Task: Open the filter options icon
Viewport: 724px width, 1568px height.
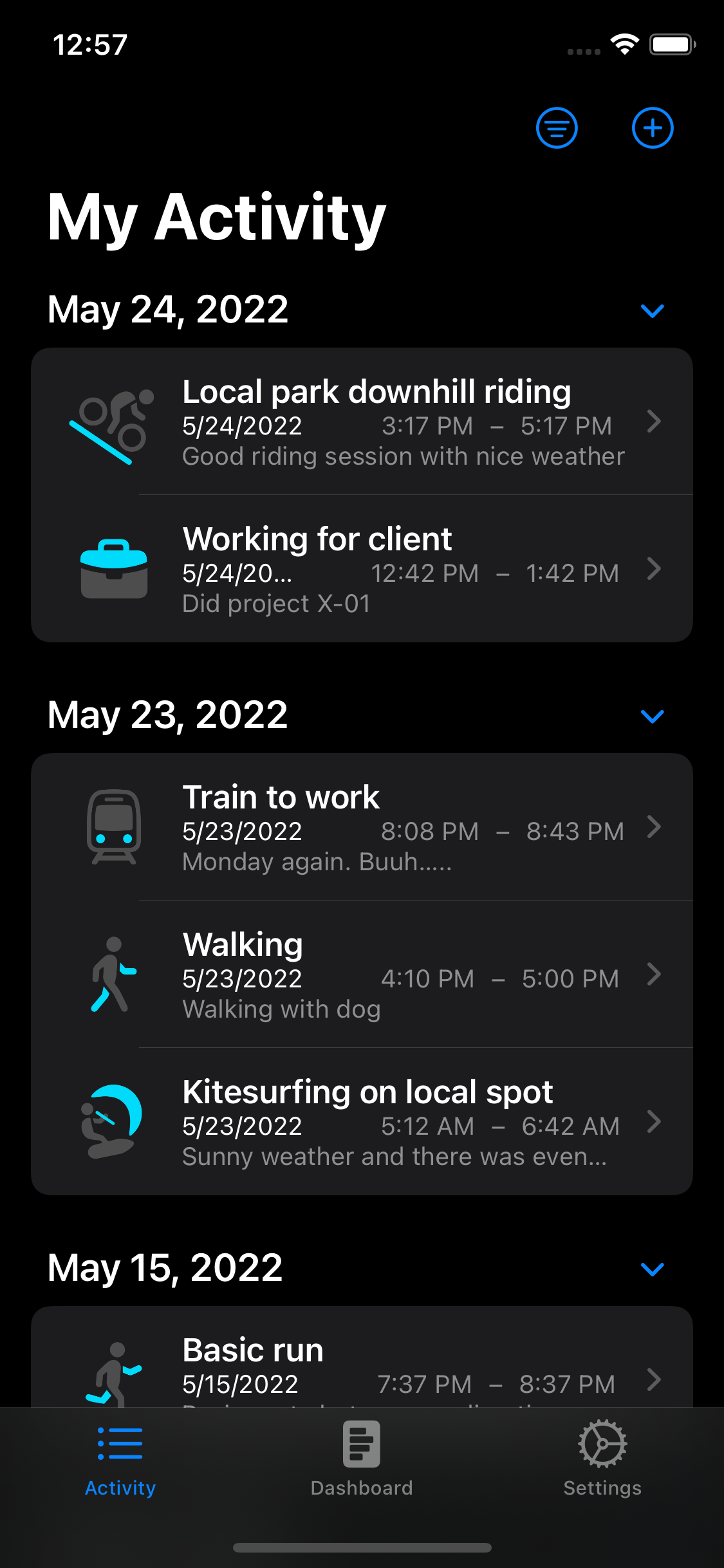Action: pos(557,128)
